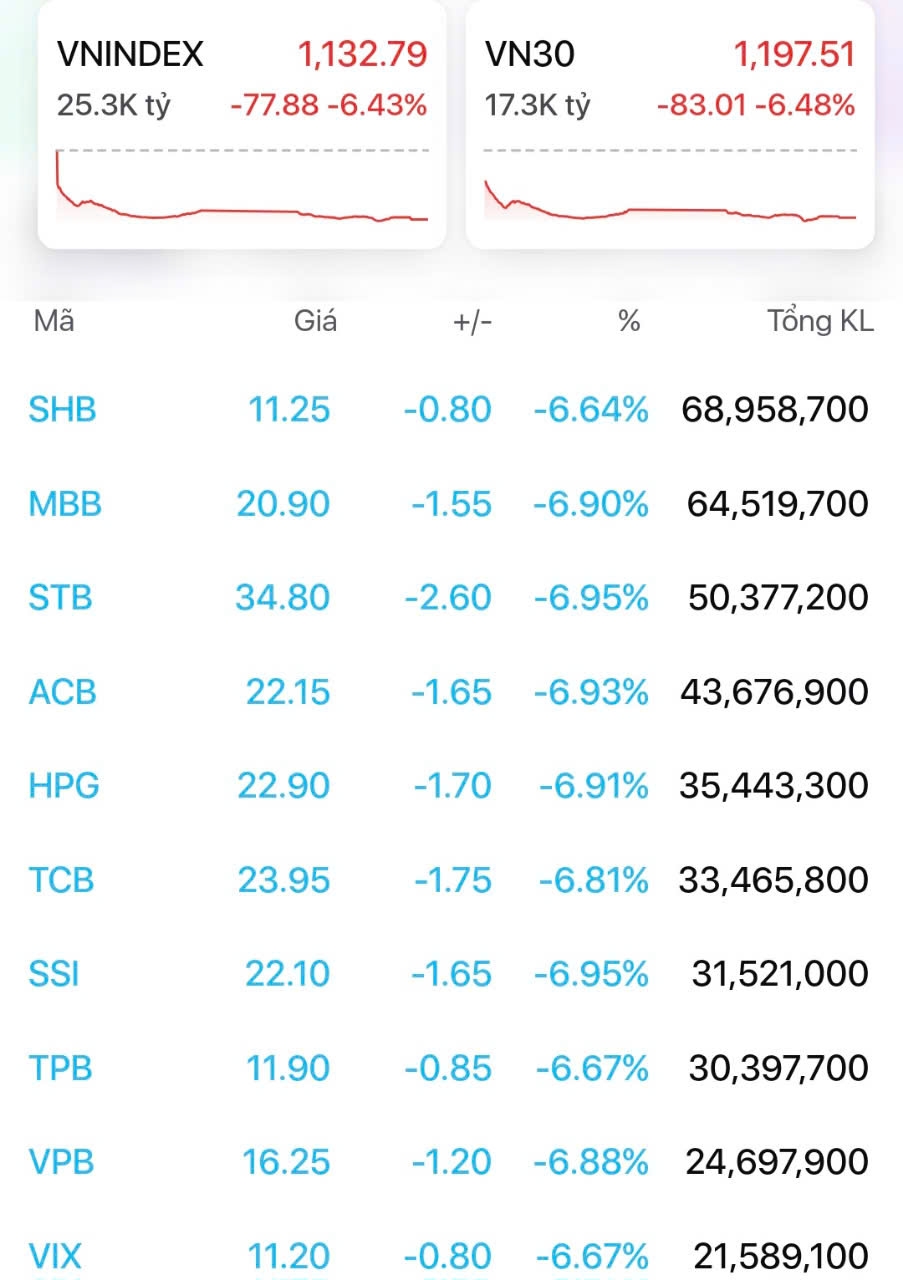Sort the list by Tổng KL
Image resolution: width=903 pixels, height=1280 pixels.
(x=820, y=321)
